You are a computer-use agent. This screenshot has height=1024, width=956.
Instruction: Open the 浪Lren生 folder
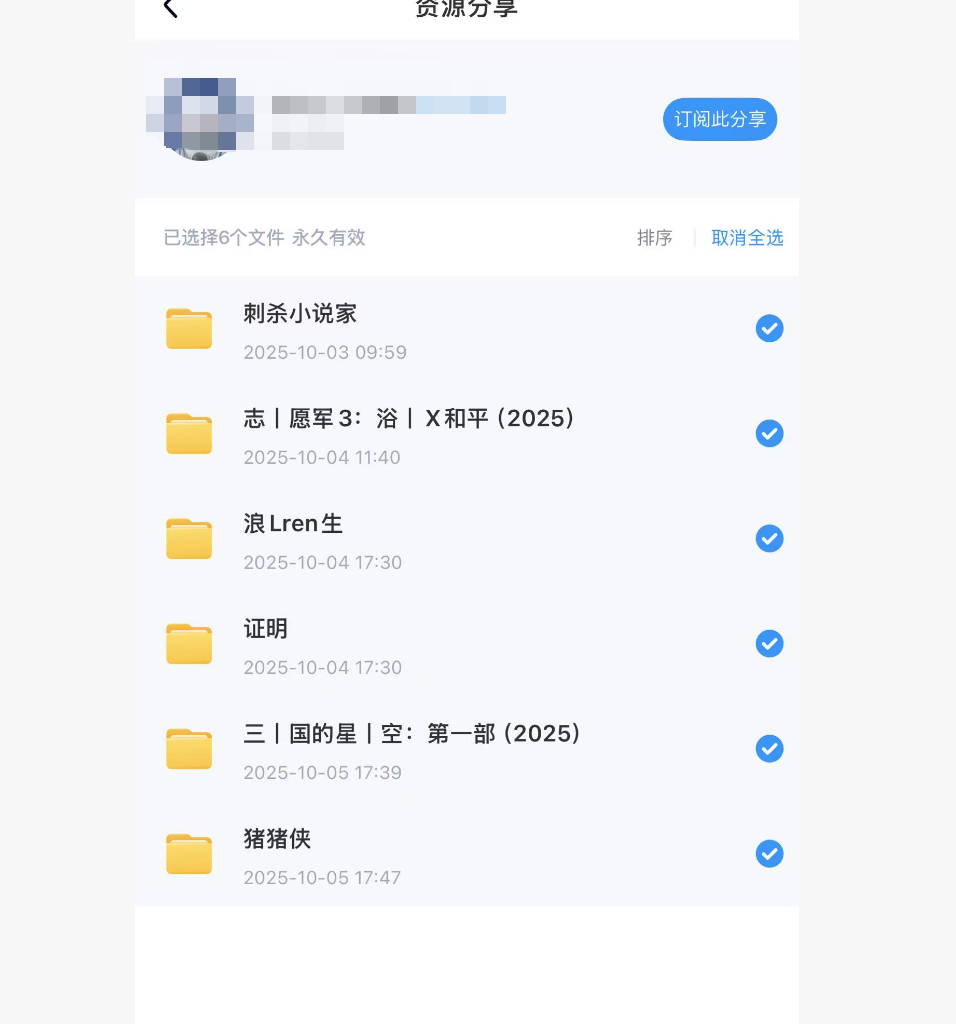click(x=293, y=524)
